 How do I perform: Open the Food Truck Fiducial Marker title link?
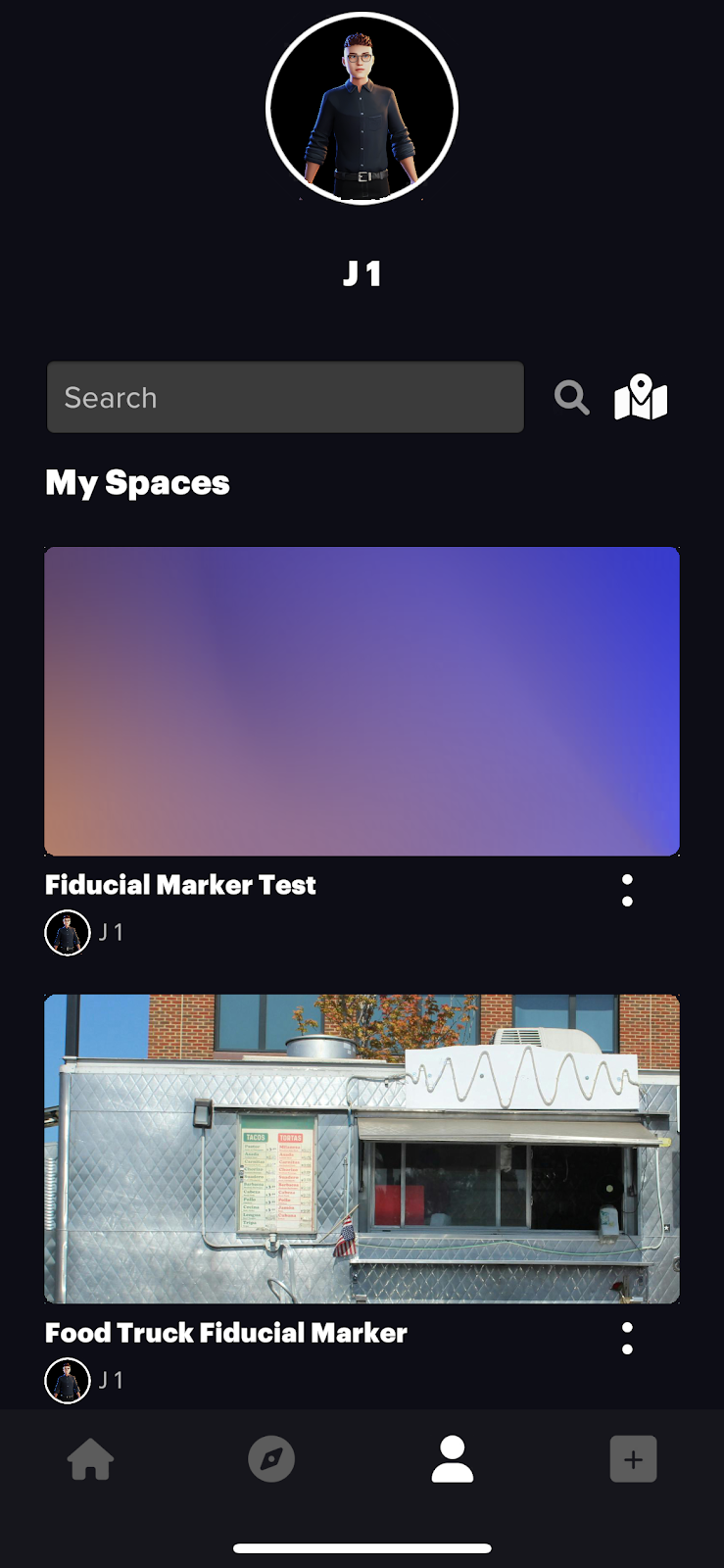[x=225, y=1333]
